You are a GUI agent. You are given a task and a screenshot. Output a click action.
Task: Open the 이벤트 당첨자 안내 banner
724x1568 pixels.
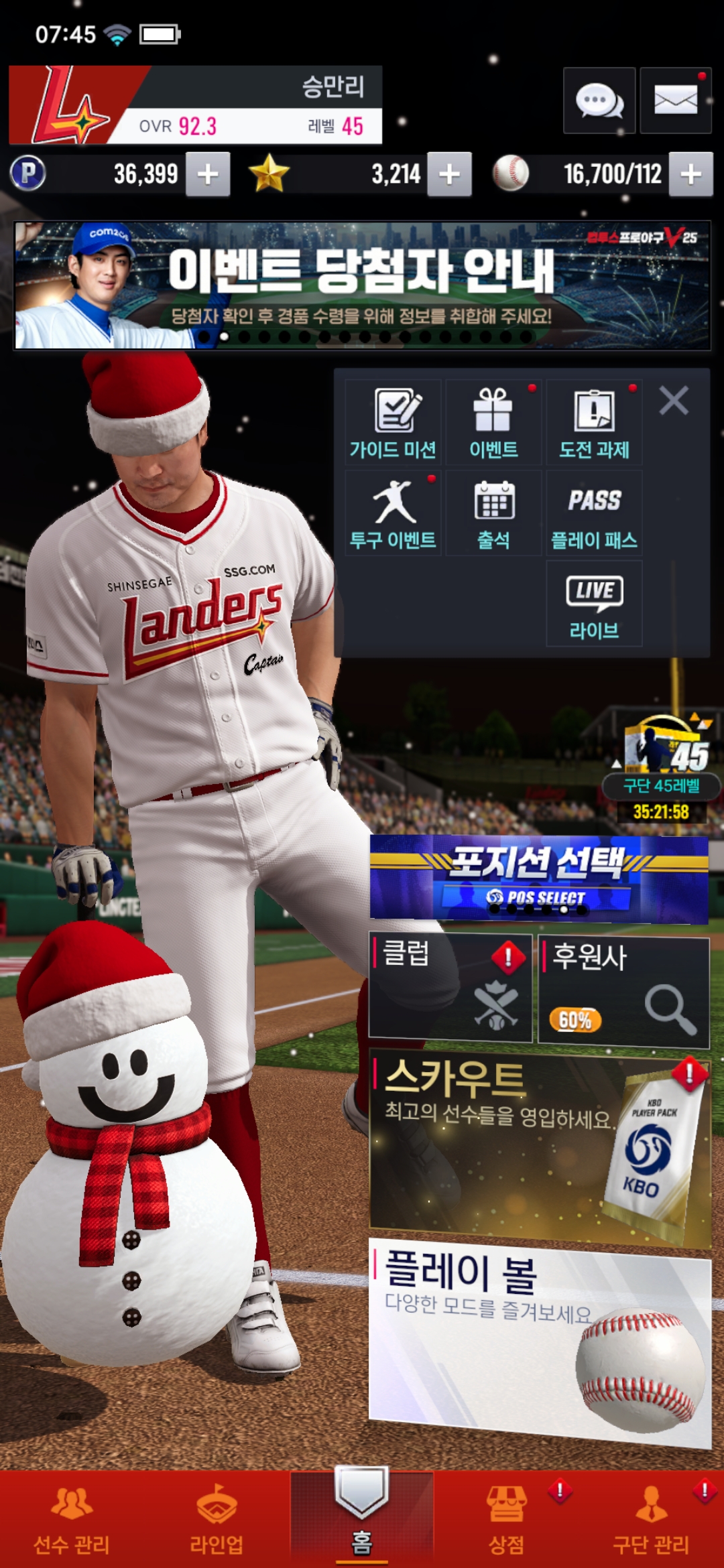[362, 285]
